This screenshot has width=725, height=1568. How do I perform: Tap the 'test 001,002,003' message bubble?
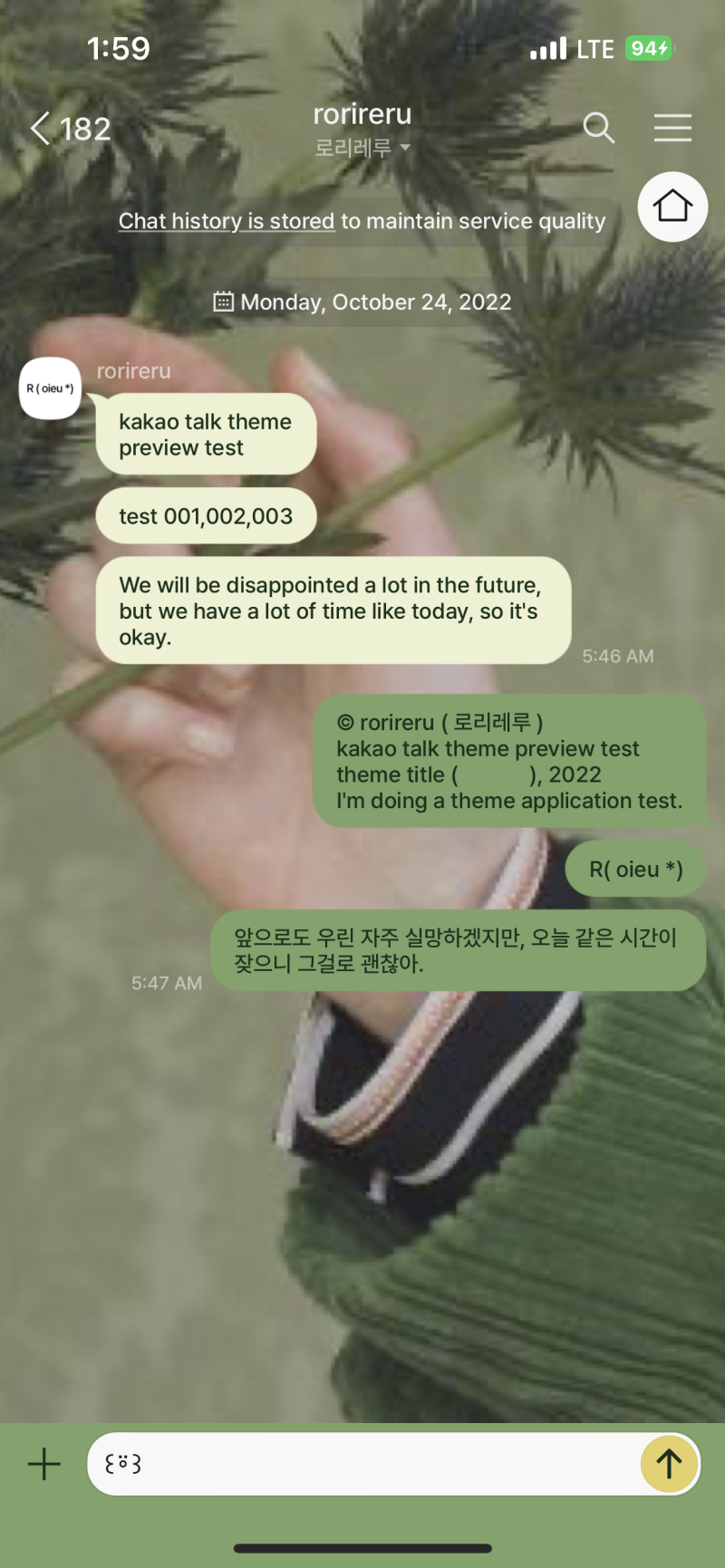(x=205, y=515)
